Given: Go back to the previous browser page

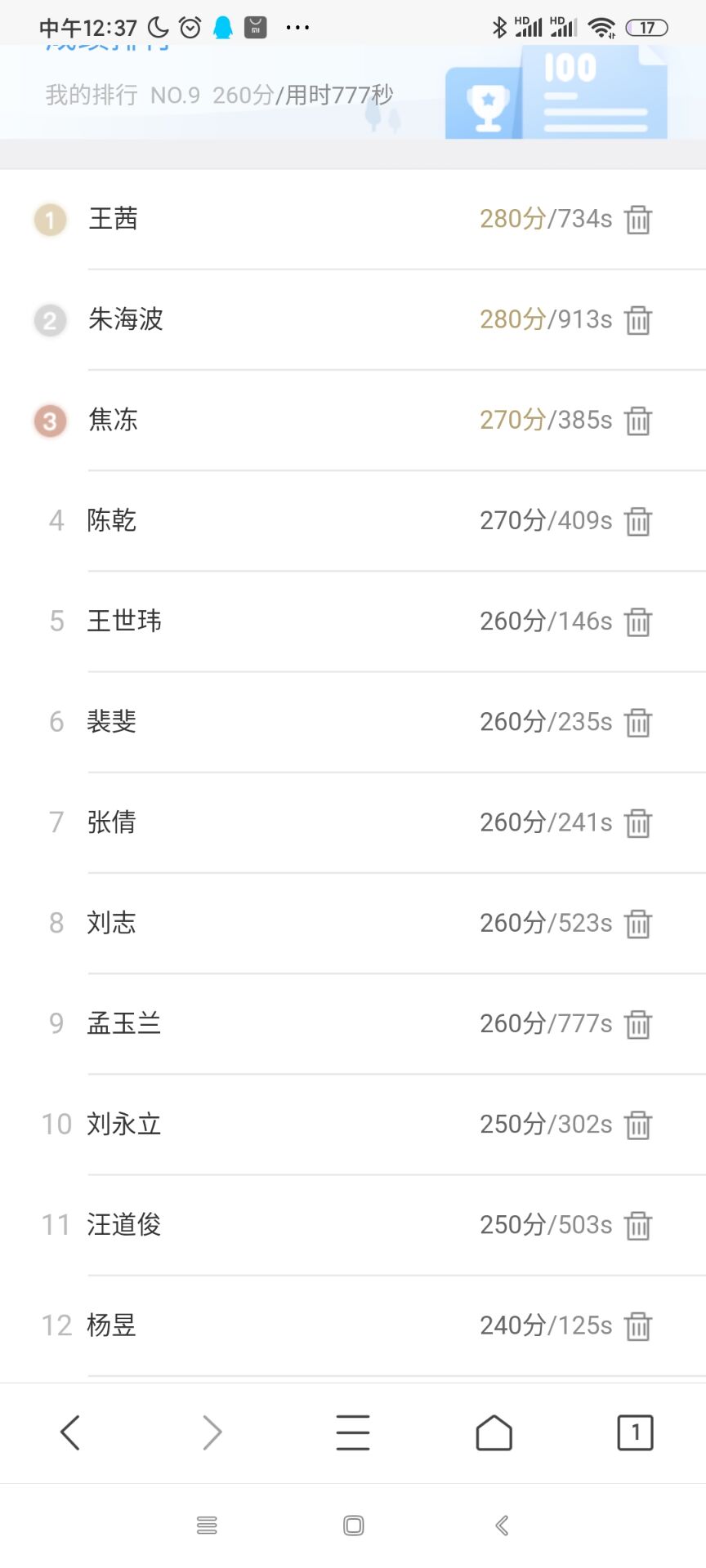Looking at the screenshot, I should coord(70,1432).
